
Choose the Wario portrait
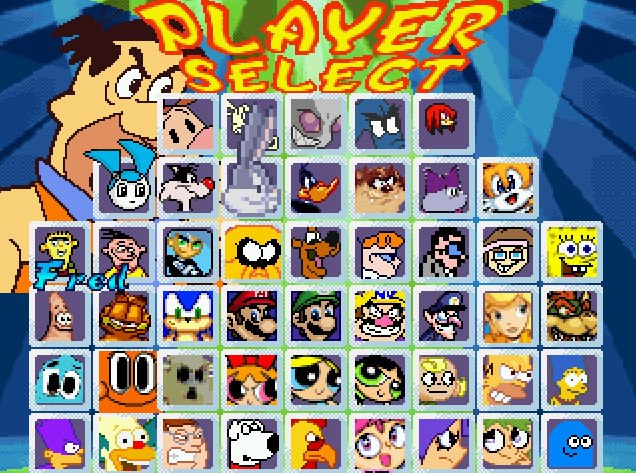click(380, 315)
